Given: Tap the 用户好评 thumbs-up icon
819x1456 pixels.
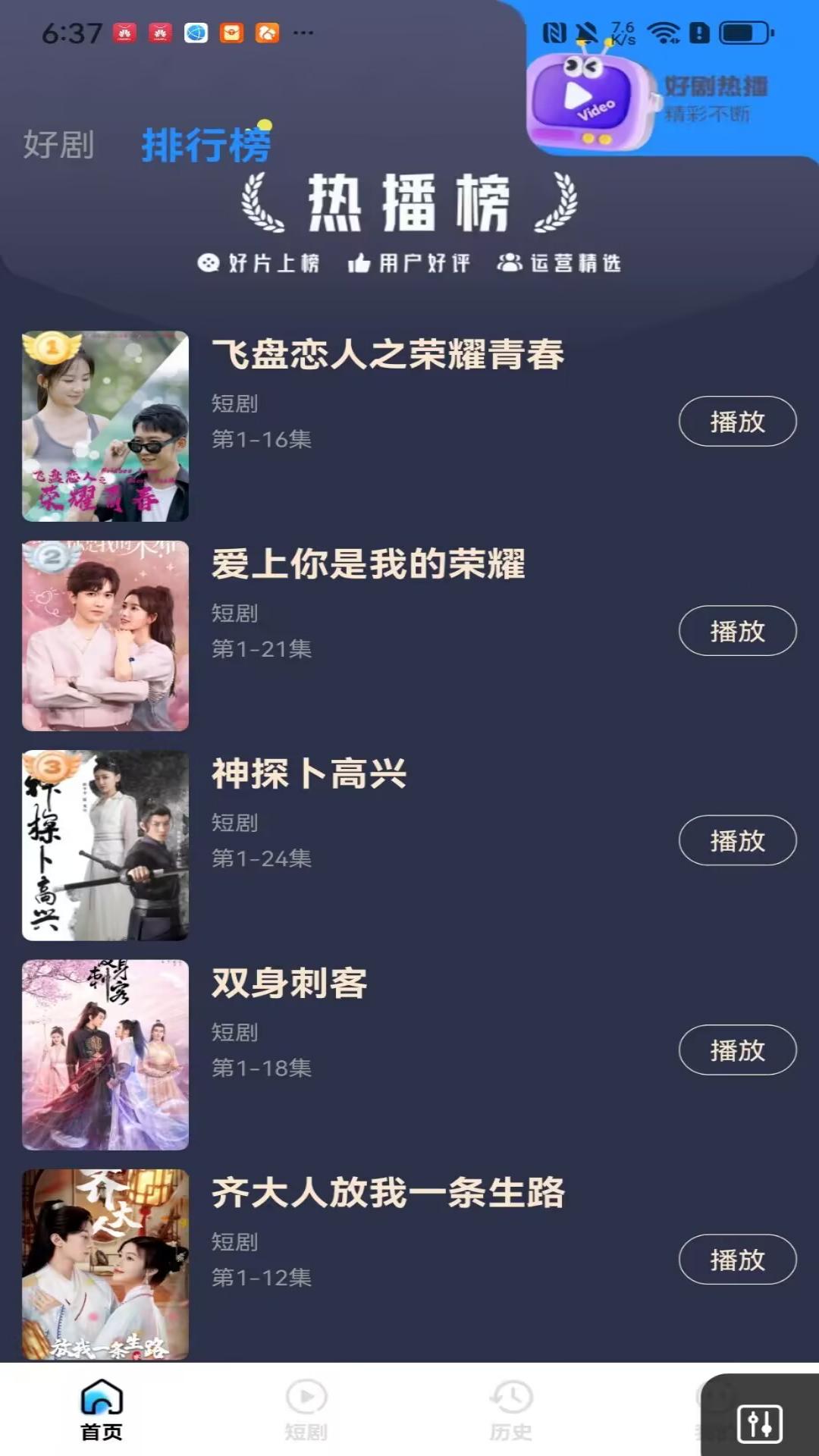Looking at the screenshot, I should click(359, 262).
